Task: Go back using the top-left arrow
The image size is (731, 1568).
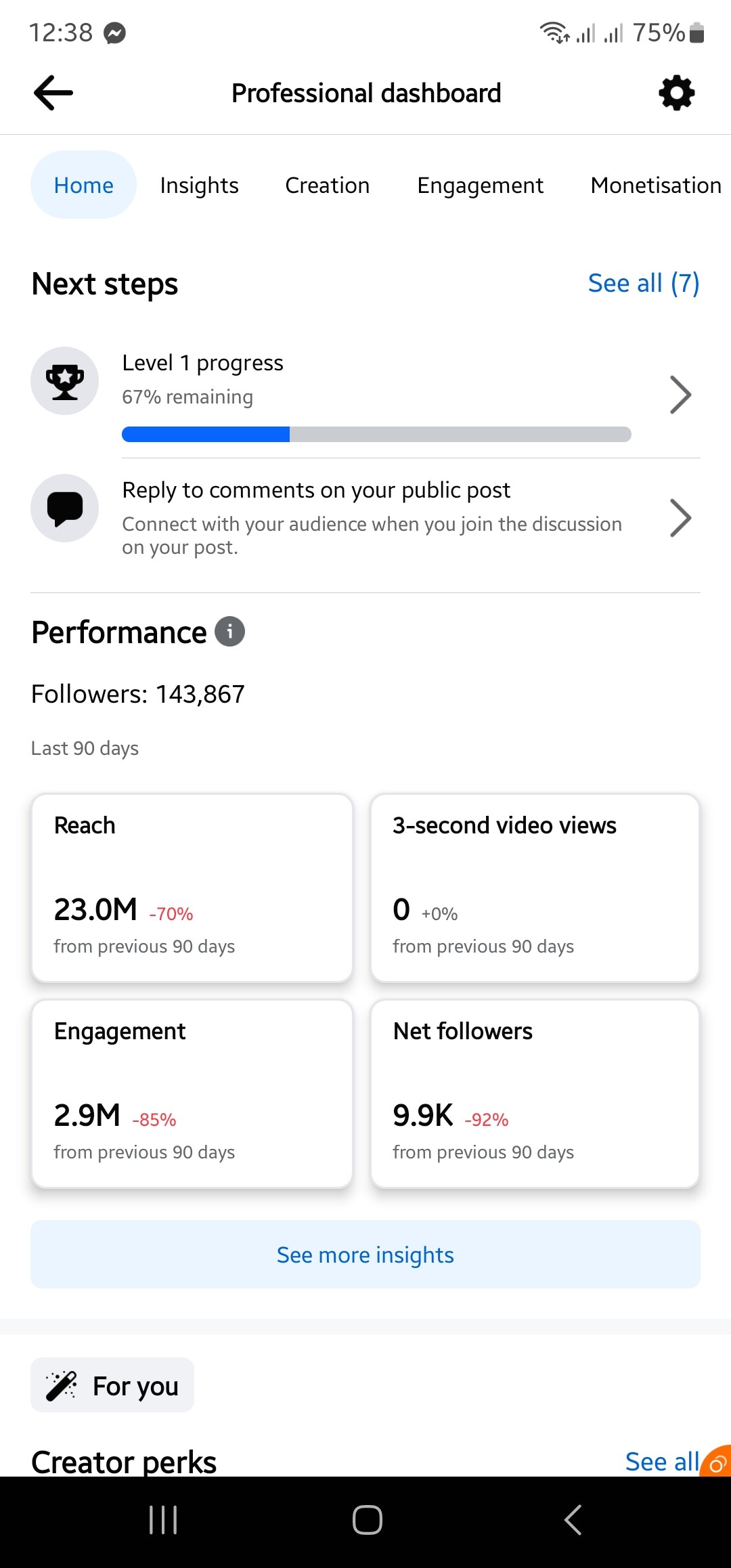Action: [53, 93]
